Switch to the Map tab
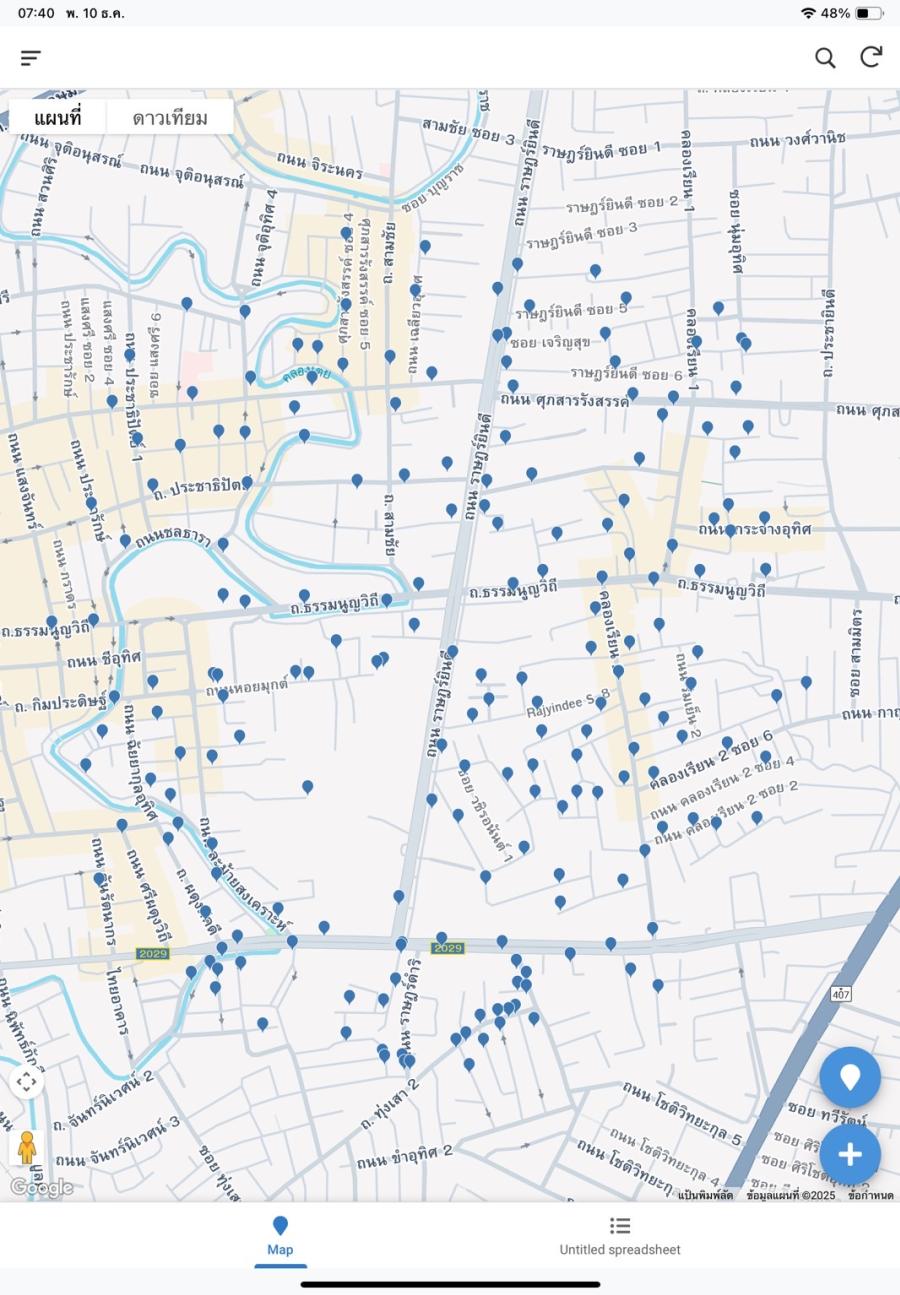Image resolution: width=900 pixels, height=1295 pixels. tap(280, 1236)
